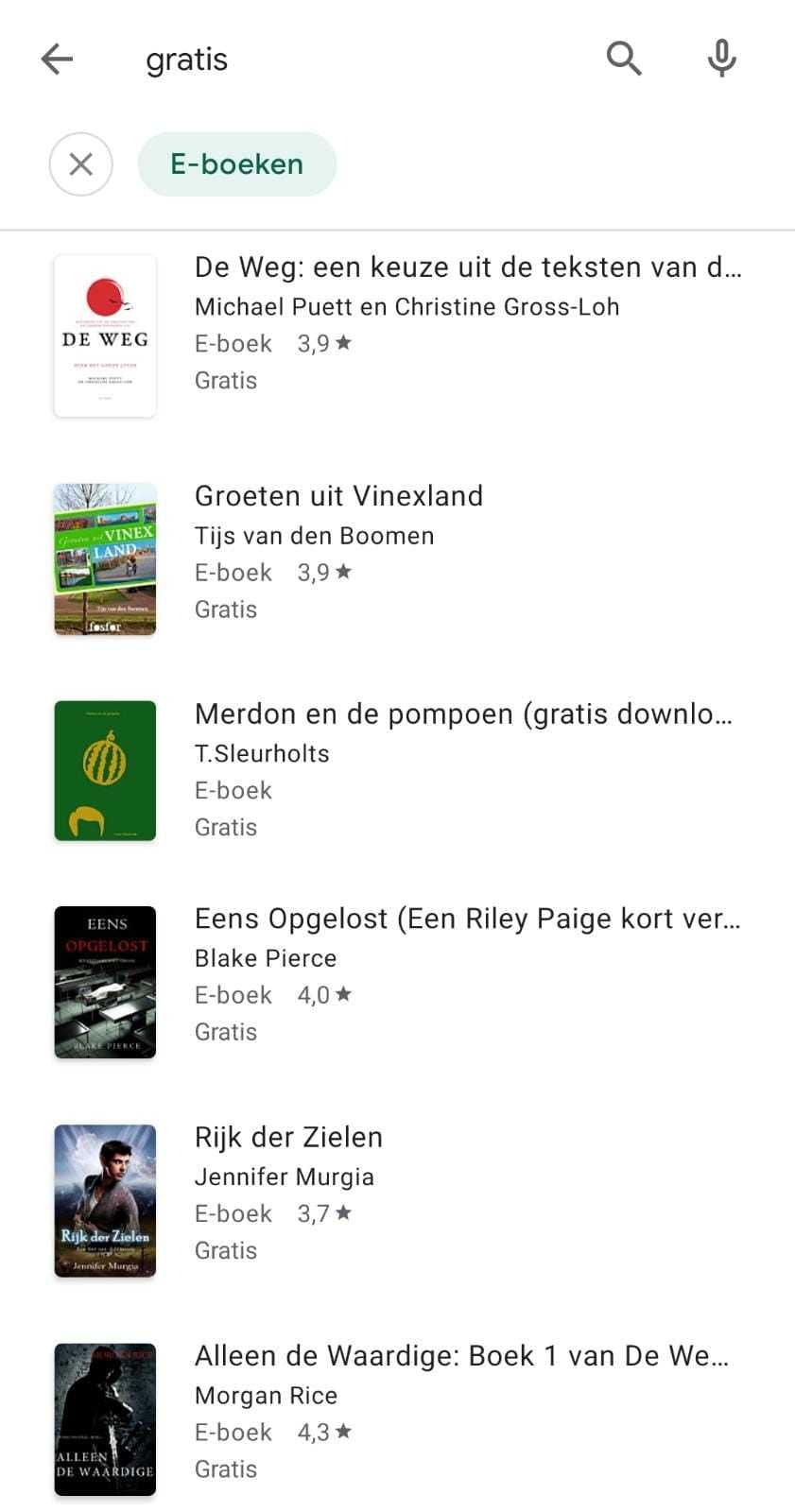This screenshot has width=795, height=1512.
Task: Remove the filter using the X icon
Action: [80, 163]
